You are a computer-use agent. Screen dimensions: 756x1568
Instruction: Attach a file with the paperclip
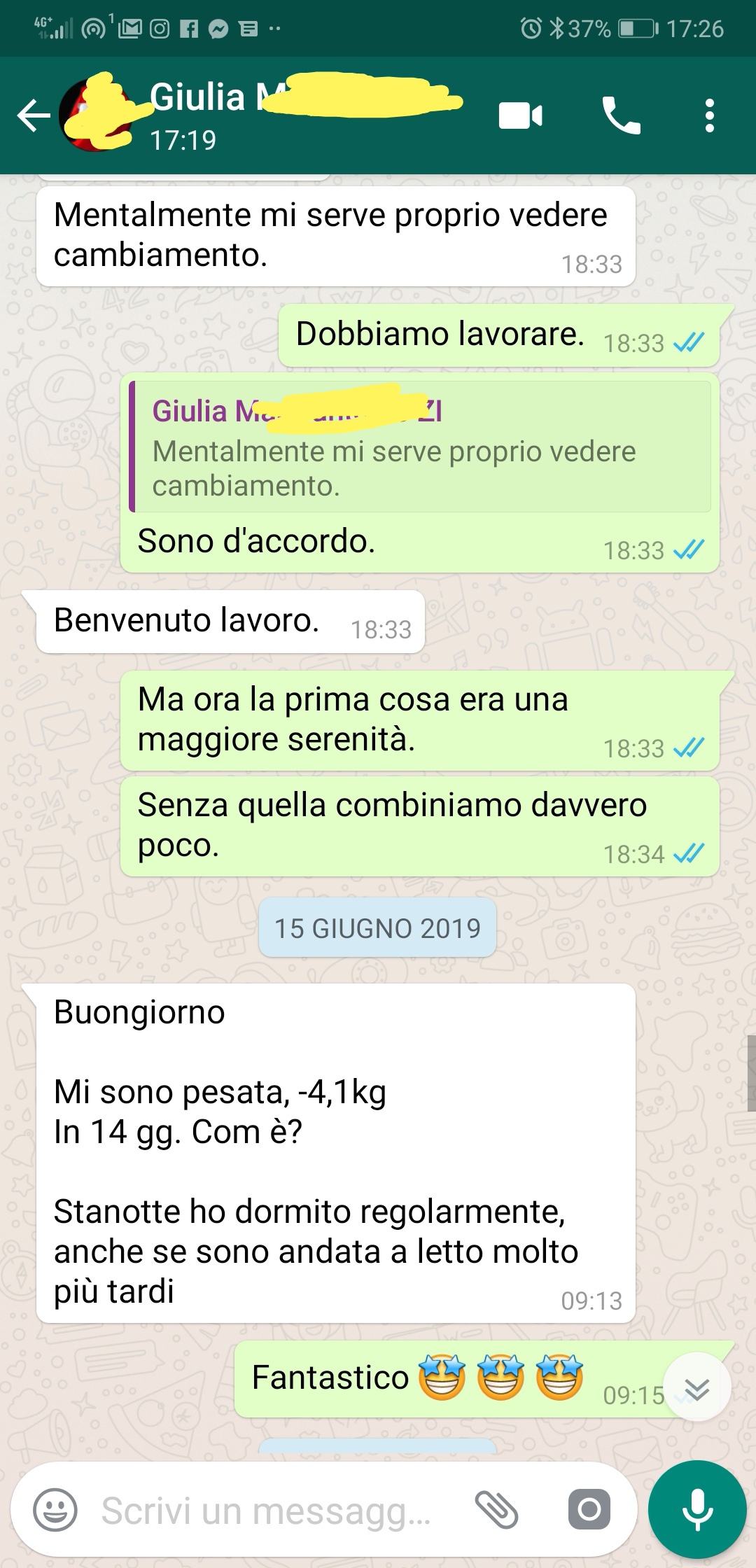click(496, 1510)
